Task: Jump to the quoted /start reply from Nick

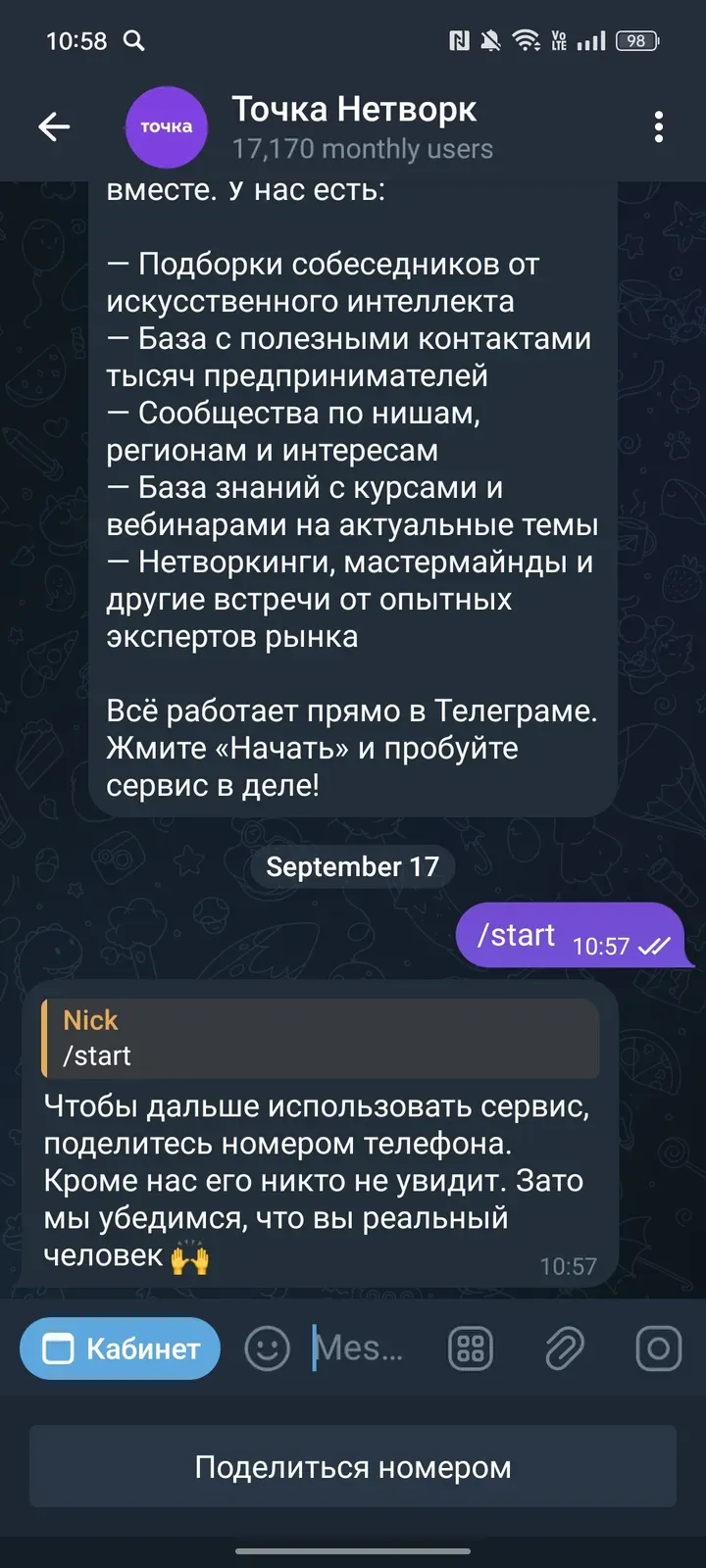Action: pyautogui.click(x=320, y=1038)
